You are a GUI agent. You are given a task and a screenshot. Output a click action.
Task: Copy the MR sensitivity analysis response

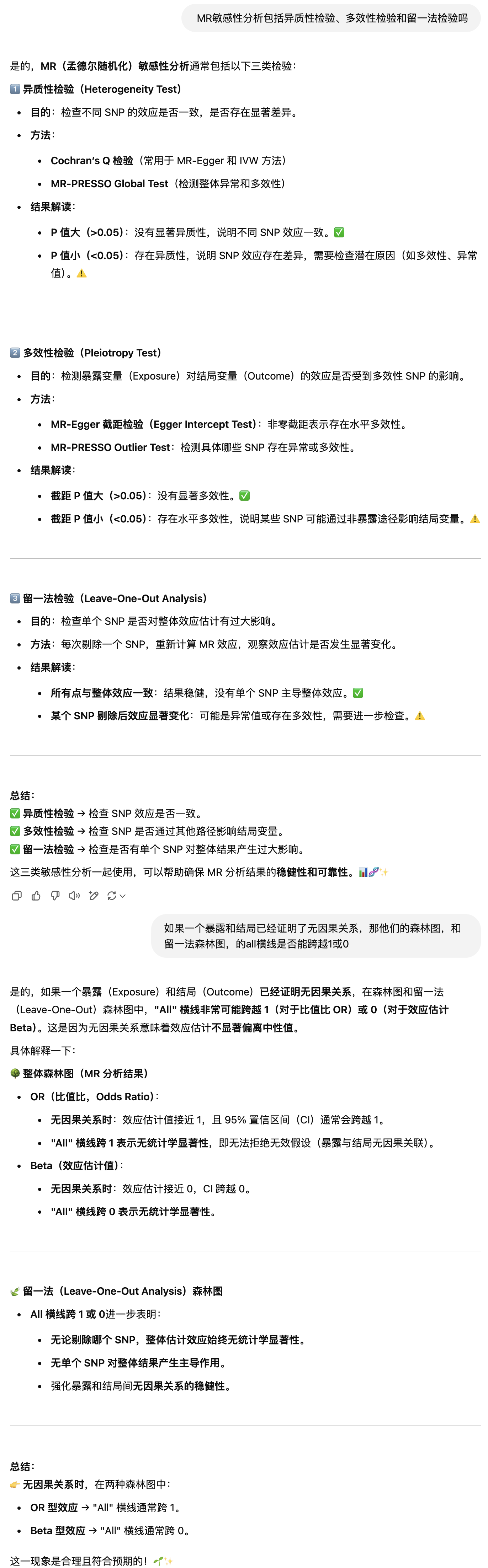coord(16,895)
